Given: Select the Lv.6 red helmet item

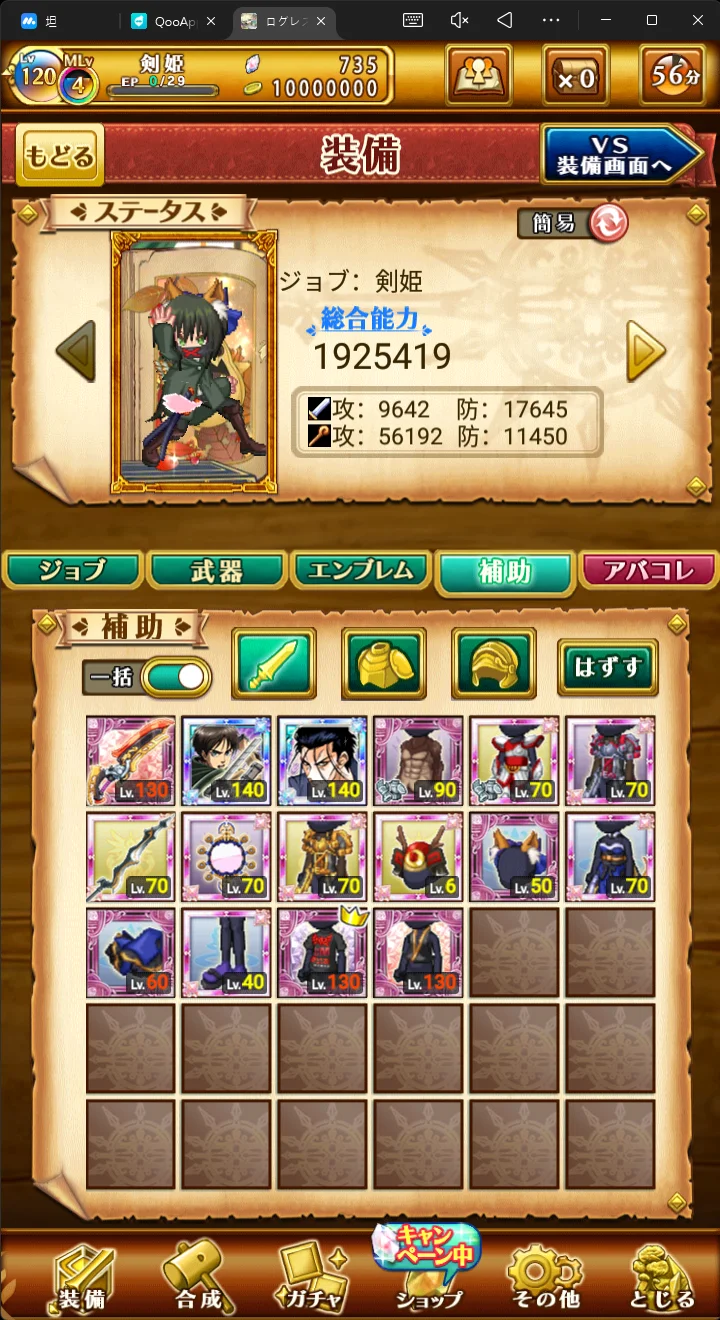Looking at the screenshot, I should pos(418,857).
